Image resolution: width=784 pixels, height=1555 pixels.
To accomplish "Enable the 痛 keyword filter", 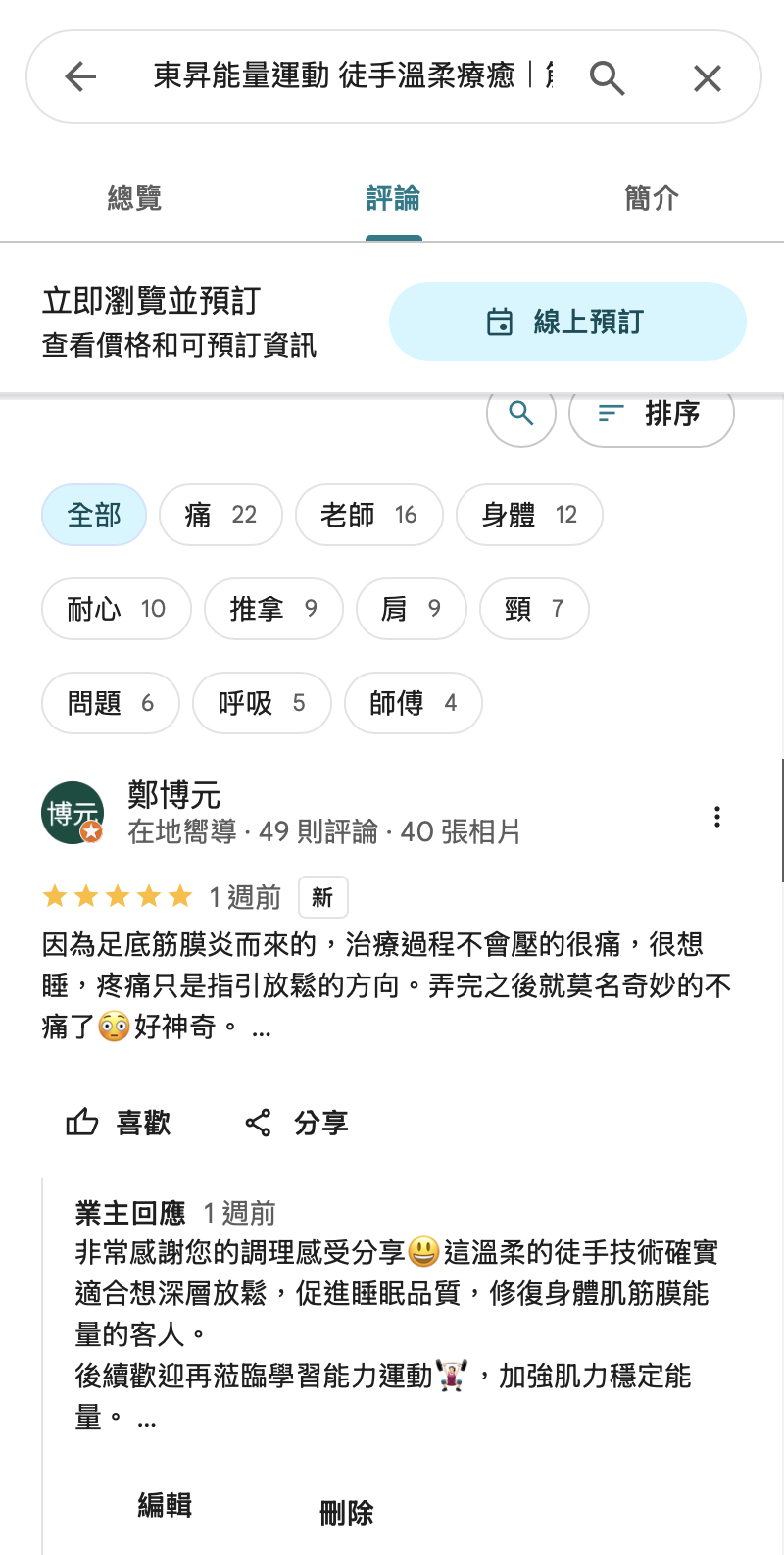I will coord(220,515).
